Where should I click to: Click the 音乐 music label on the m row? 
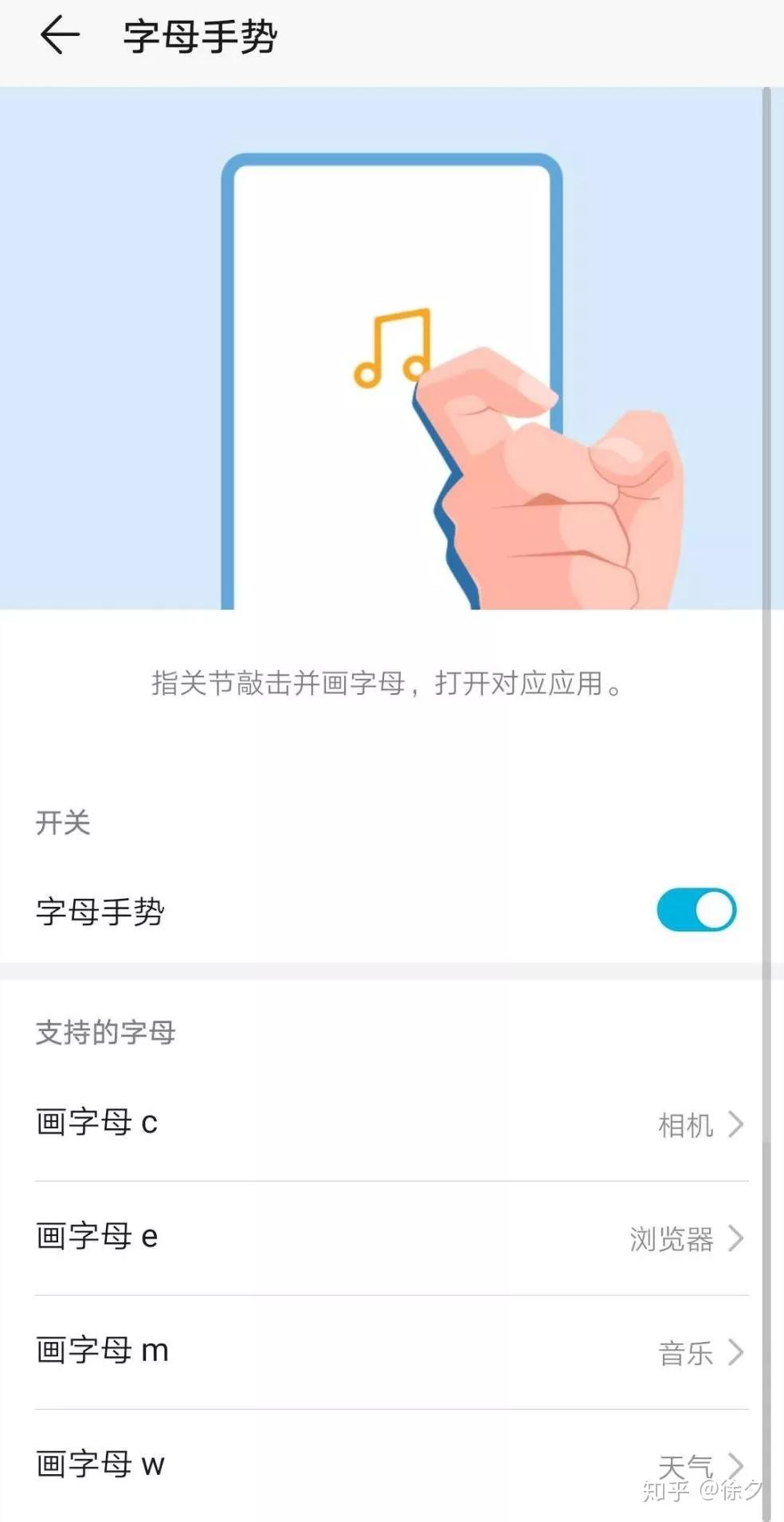point(684,1352)
